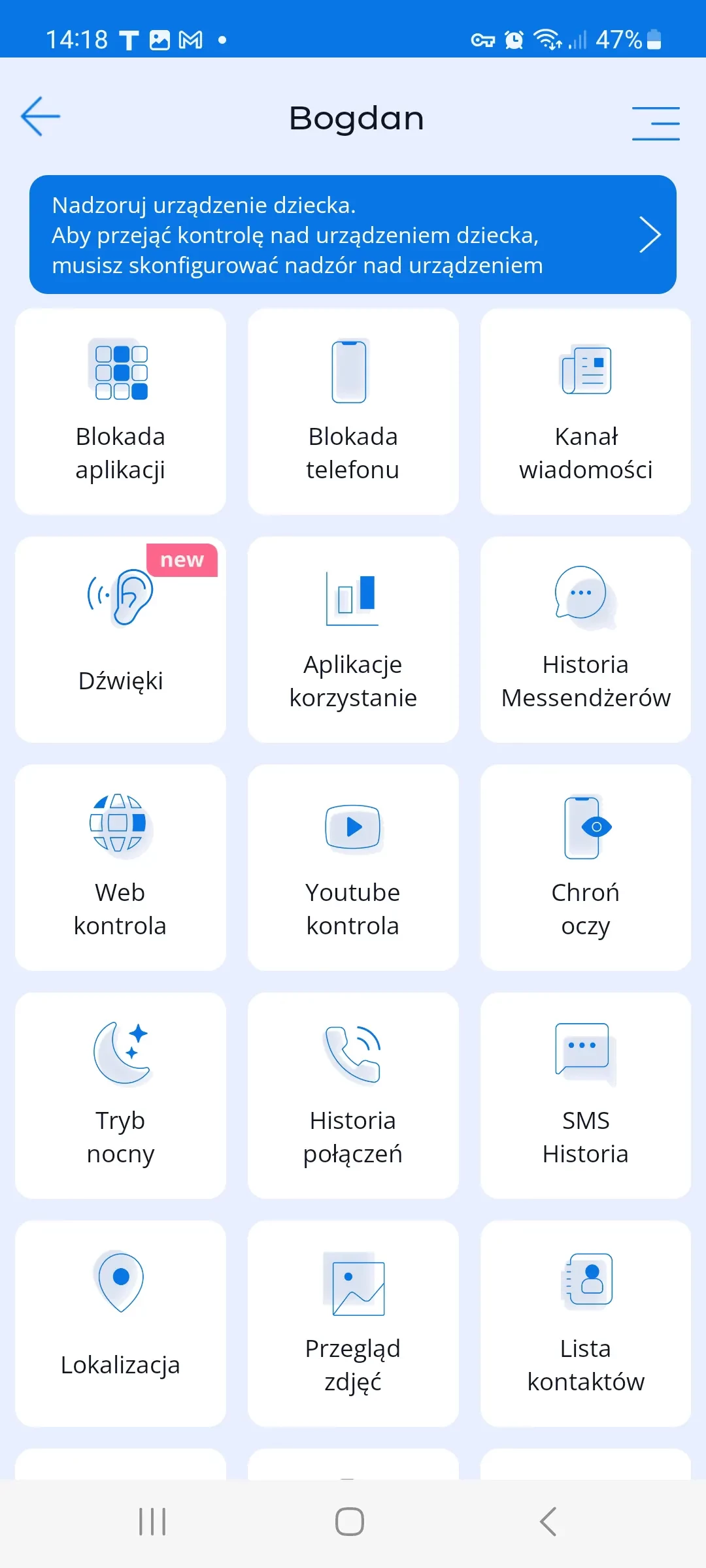Open Lista kontaktów
The width and height of the screenshot is (706, 1568).
point(586,1324)
